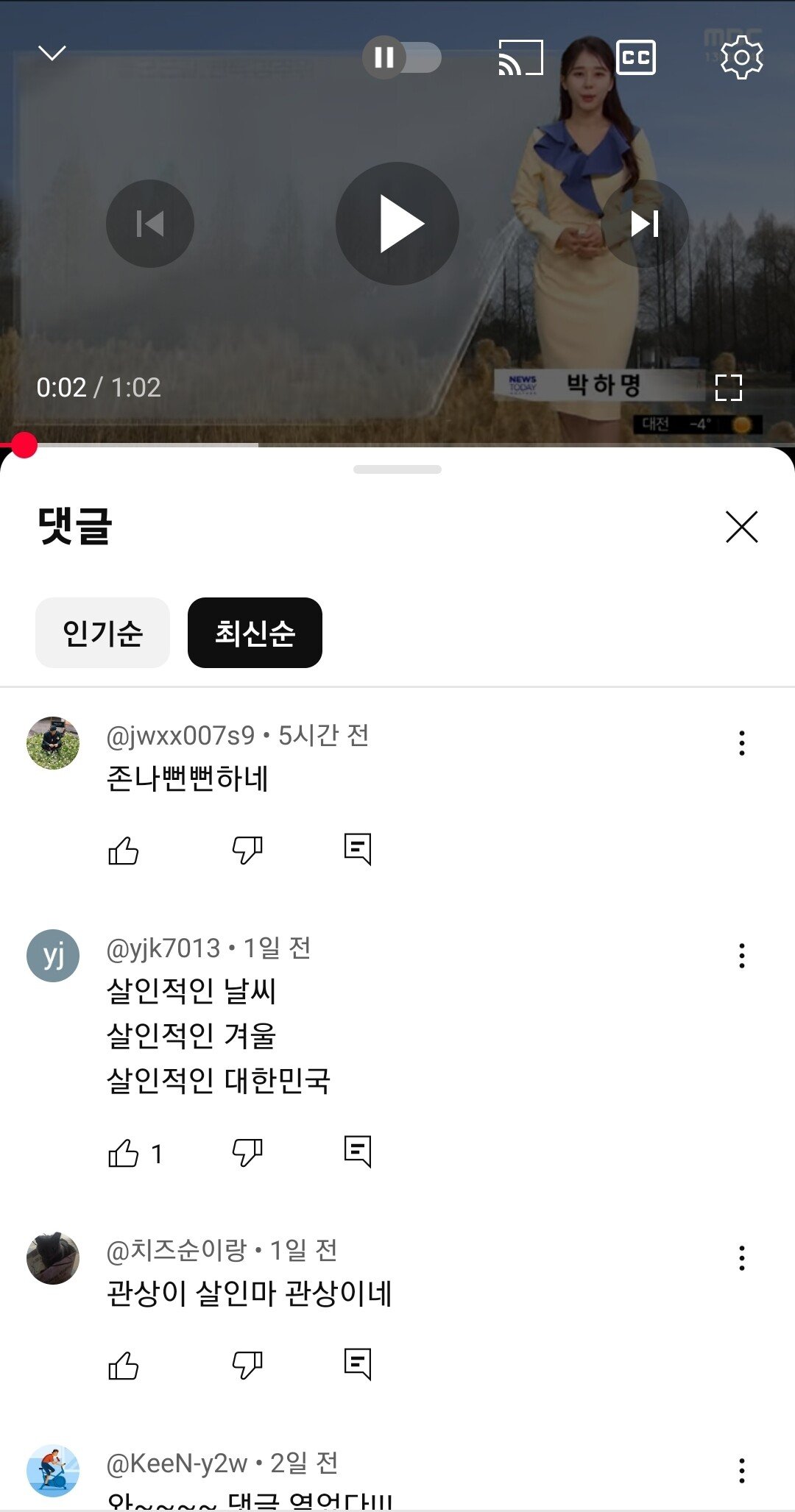Close the comments panel
The height and width of the screenshot is (1512, 795).
[741, 527]
